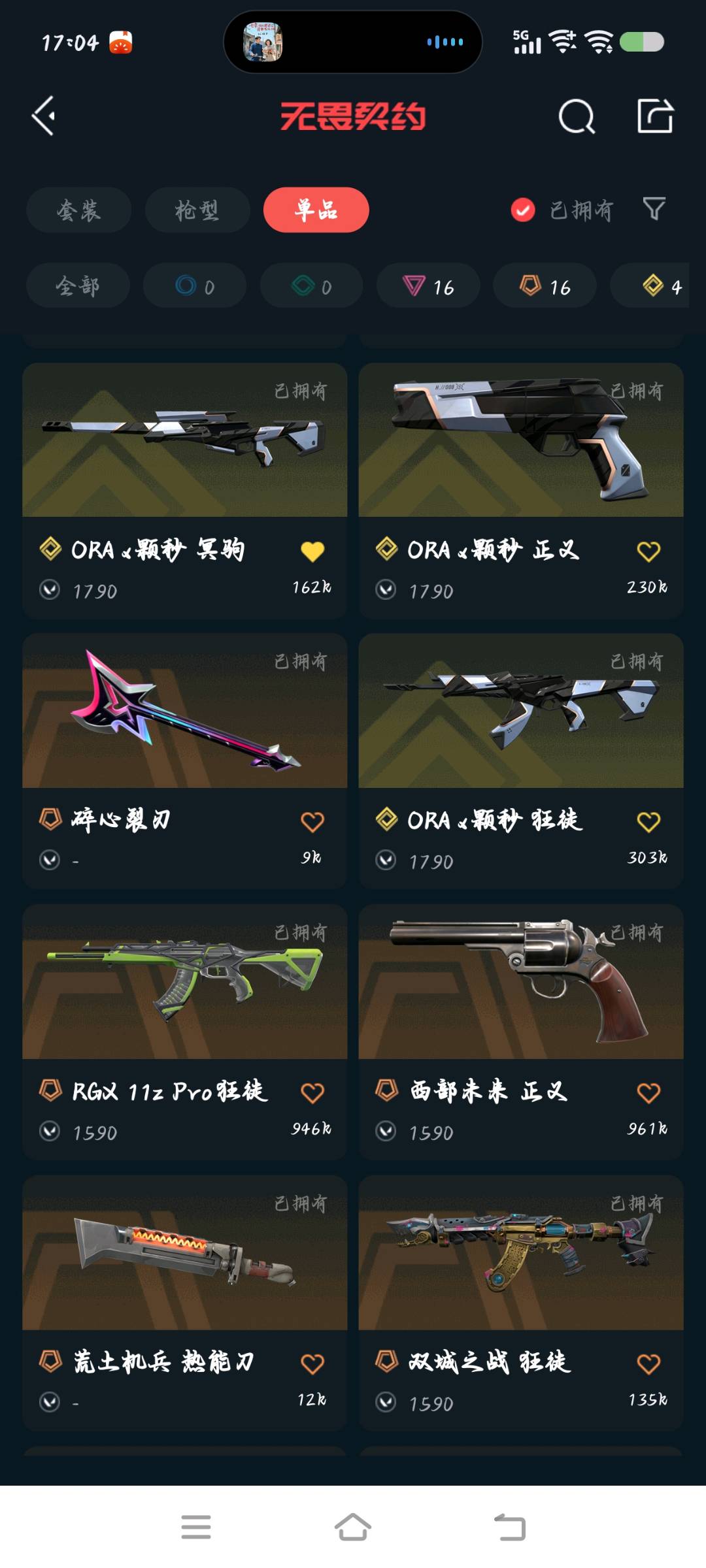The image size is (706, 1568).
Task: Select the 全部 chip
Action: tap(78, 286)
